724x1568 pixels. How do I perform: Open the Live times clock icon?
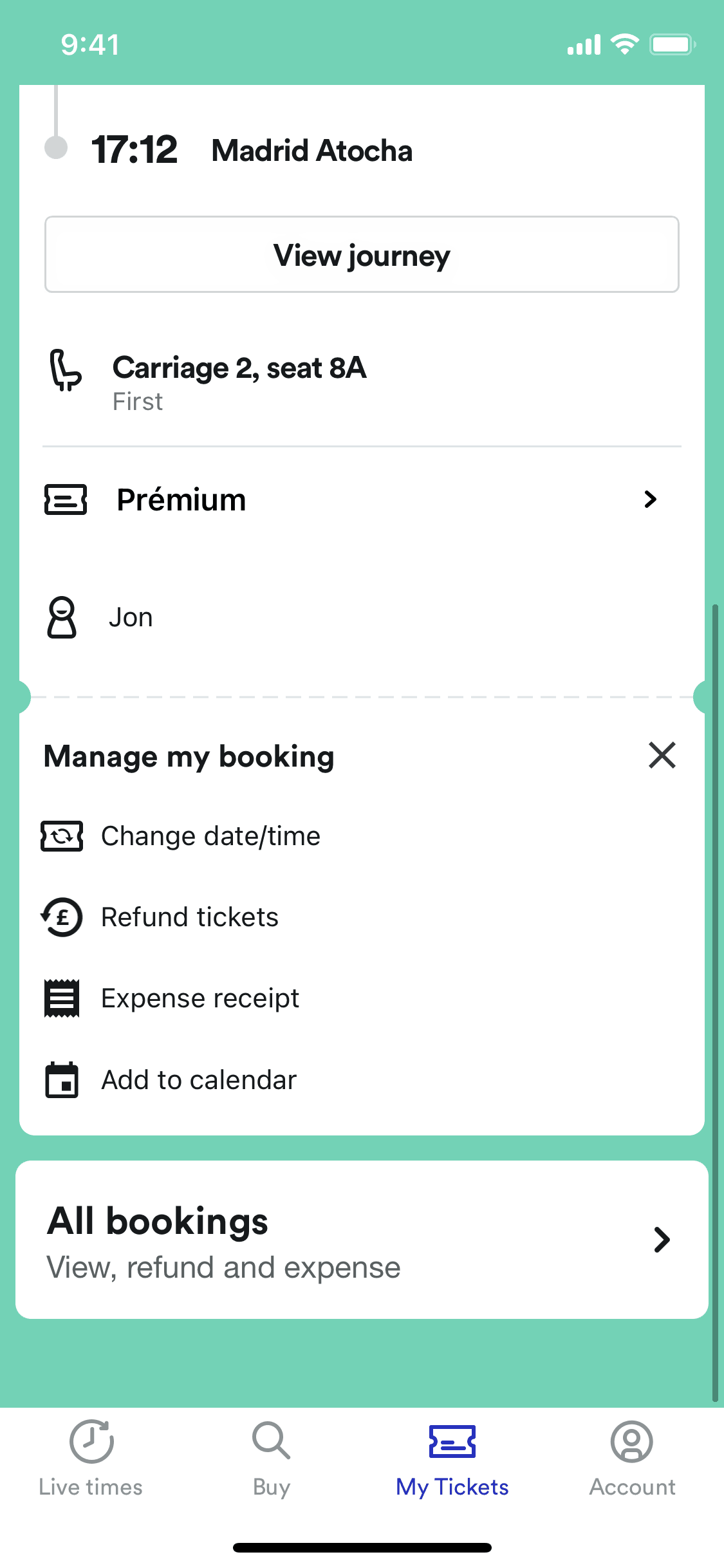click(90, 1442)
